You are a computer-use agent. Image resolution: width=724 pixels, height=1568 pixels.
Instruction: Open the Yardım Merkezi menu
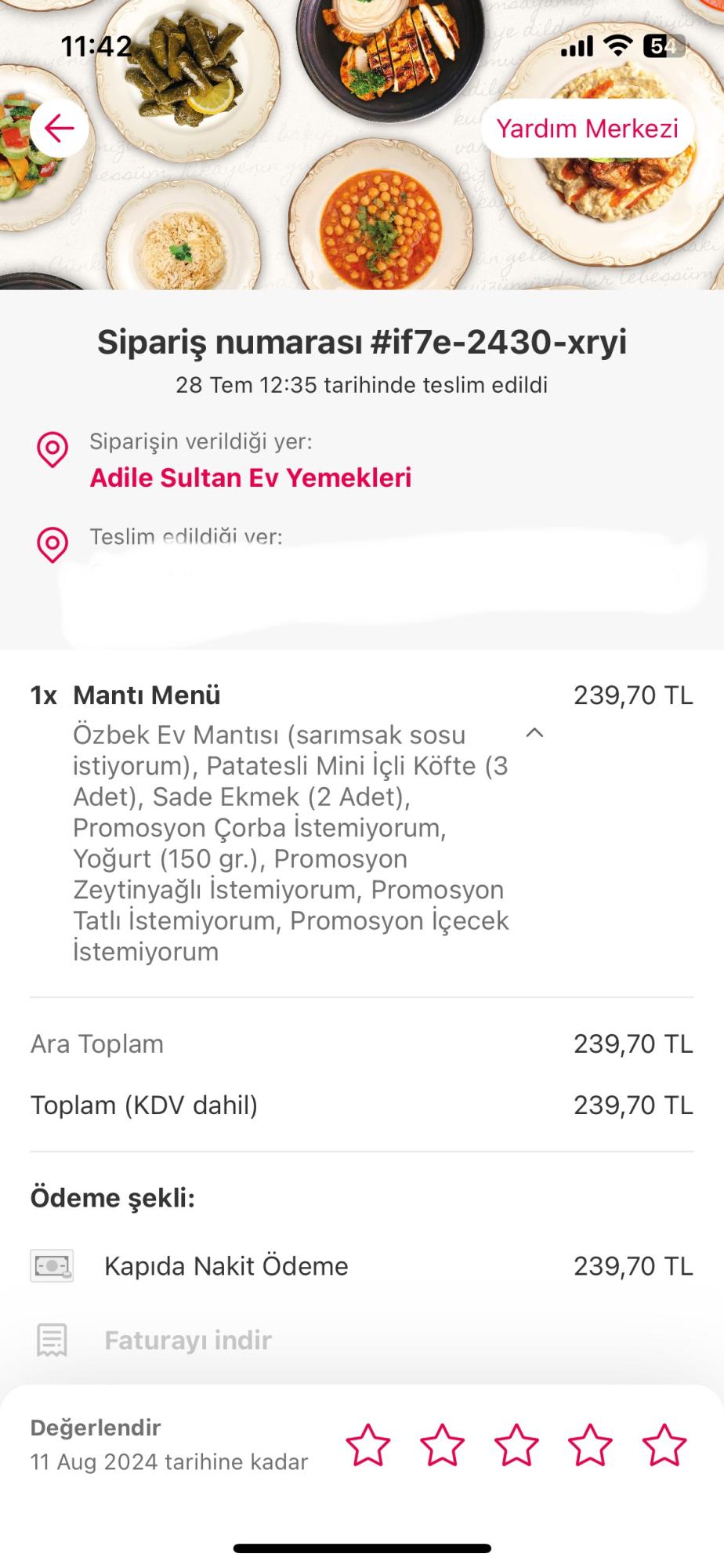586,128
